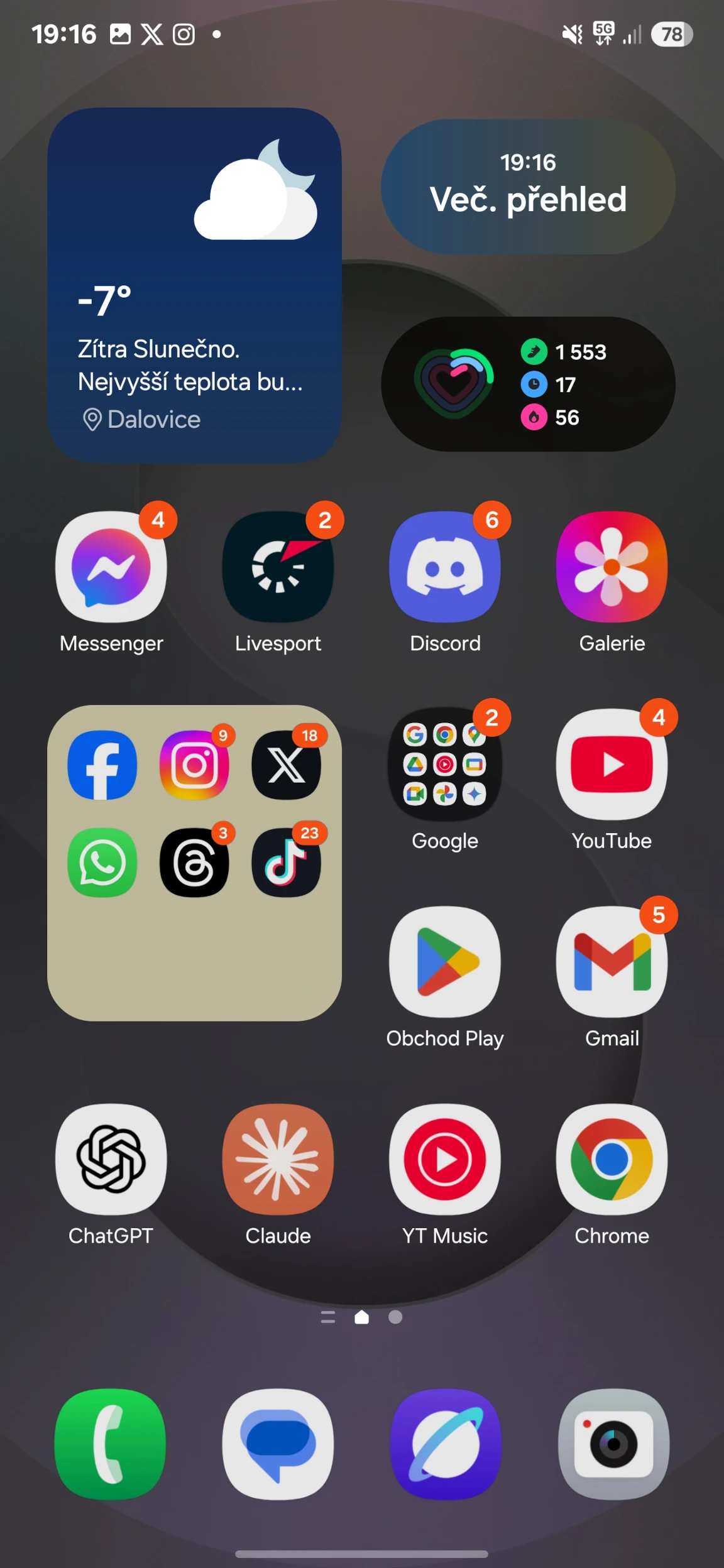Open Livesport
724x1568 pixels.
click(x=278, y=567)
